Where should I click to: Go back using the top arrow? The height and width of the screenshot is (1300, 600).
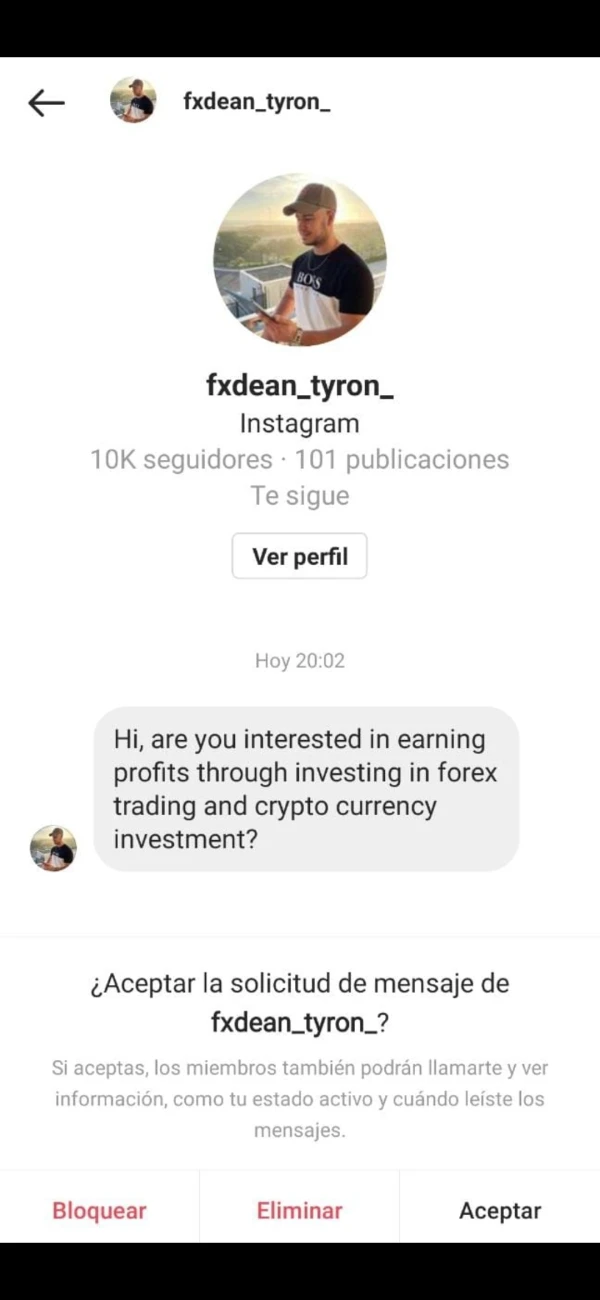coord(46,102)
